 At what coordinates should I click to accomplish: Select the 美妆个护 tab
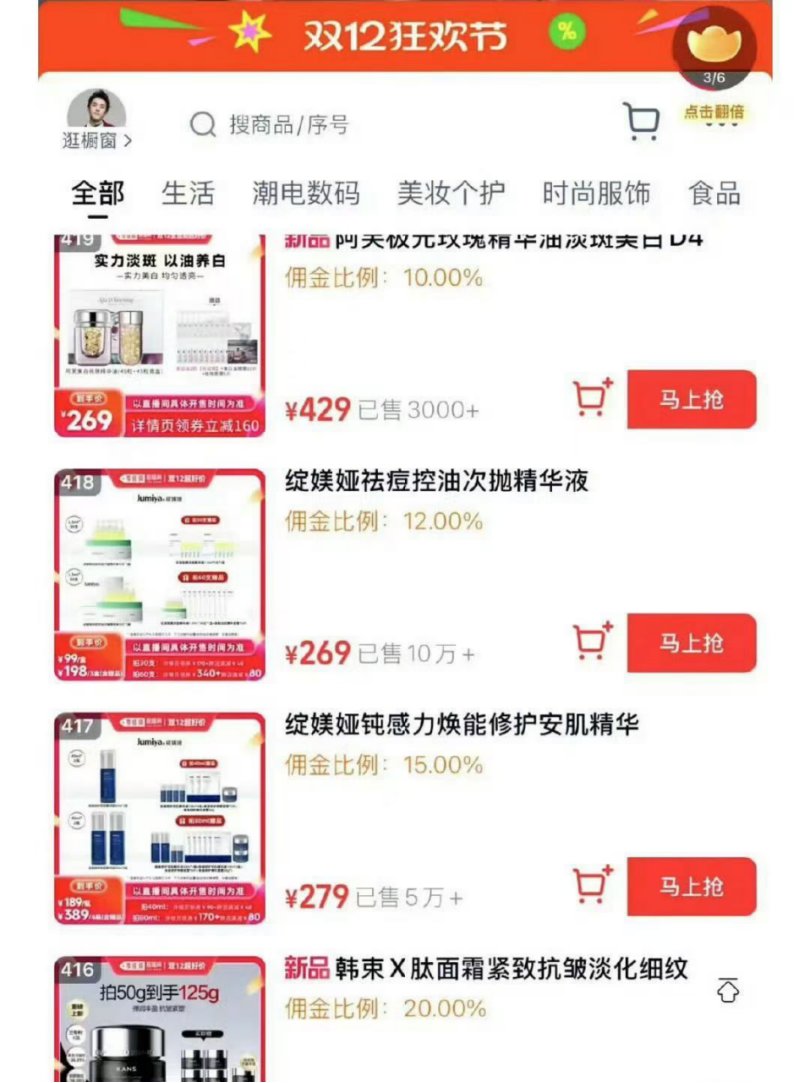pos(451,193)
